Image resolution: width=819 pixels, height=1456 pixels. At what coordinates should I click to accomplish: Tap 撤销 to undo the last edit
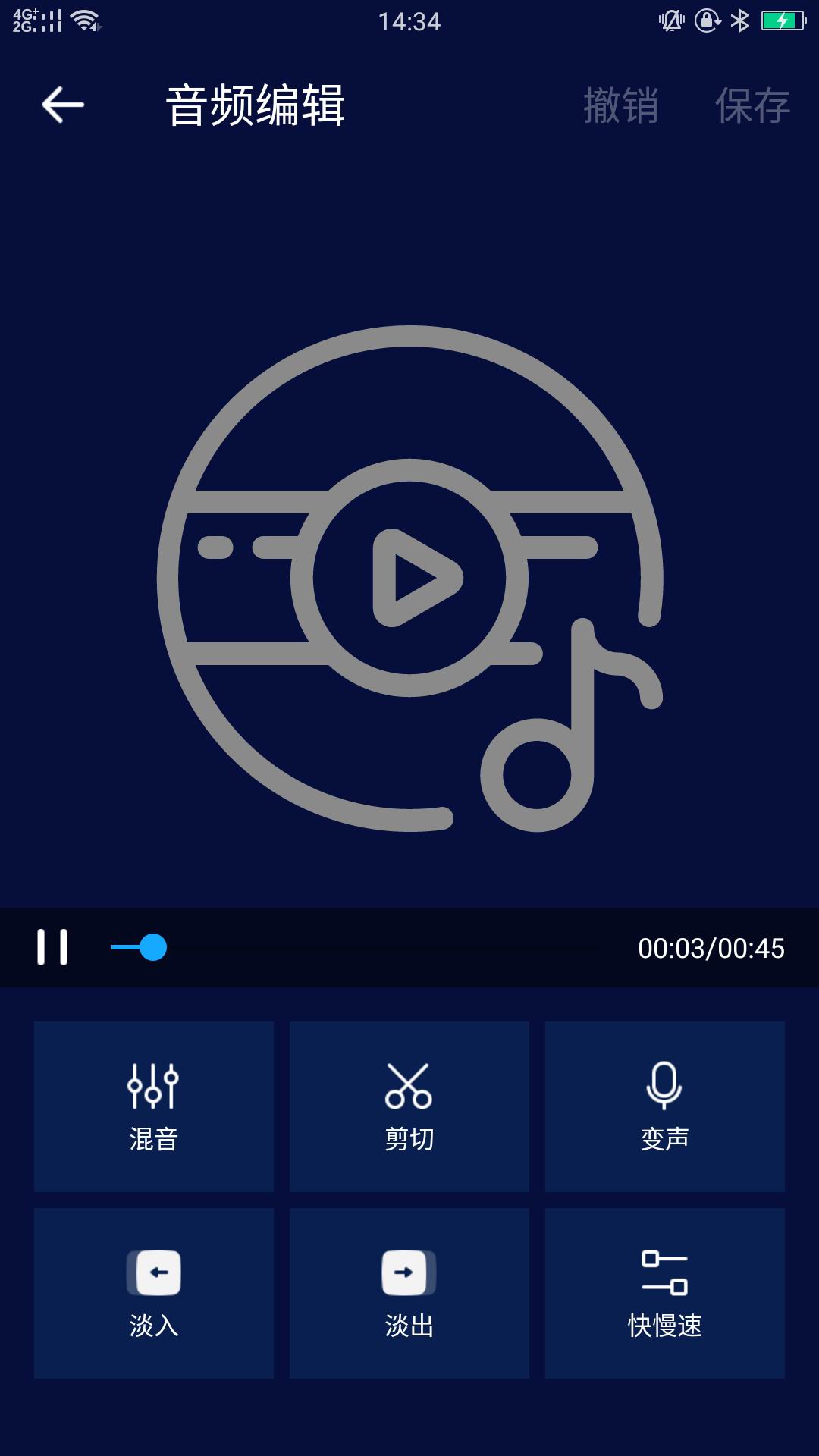tap(620, 106)
